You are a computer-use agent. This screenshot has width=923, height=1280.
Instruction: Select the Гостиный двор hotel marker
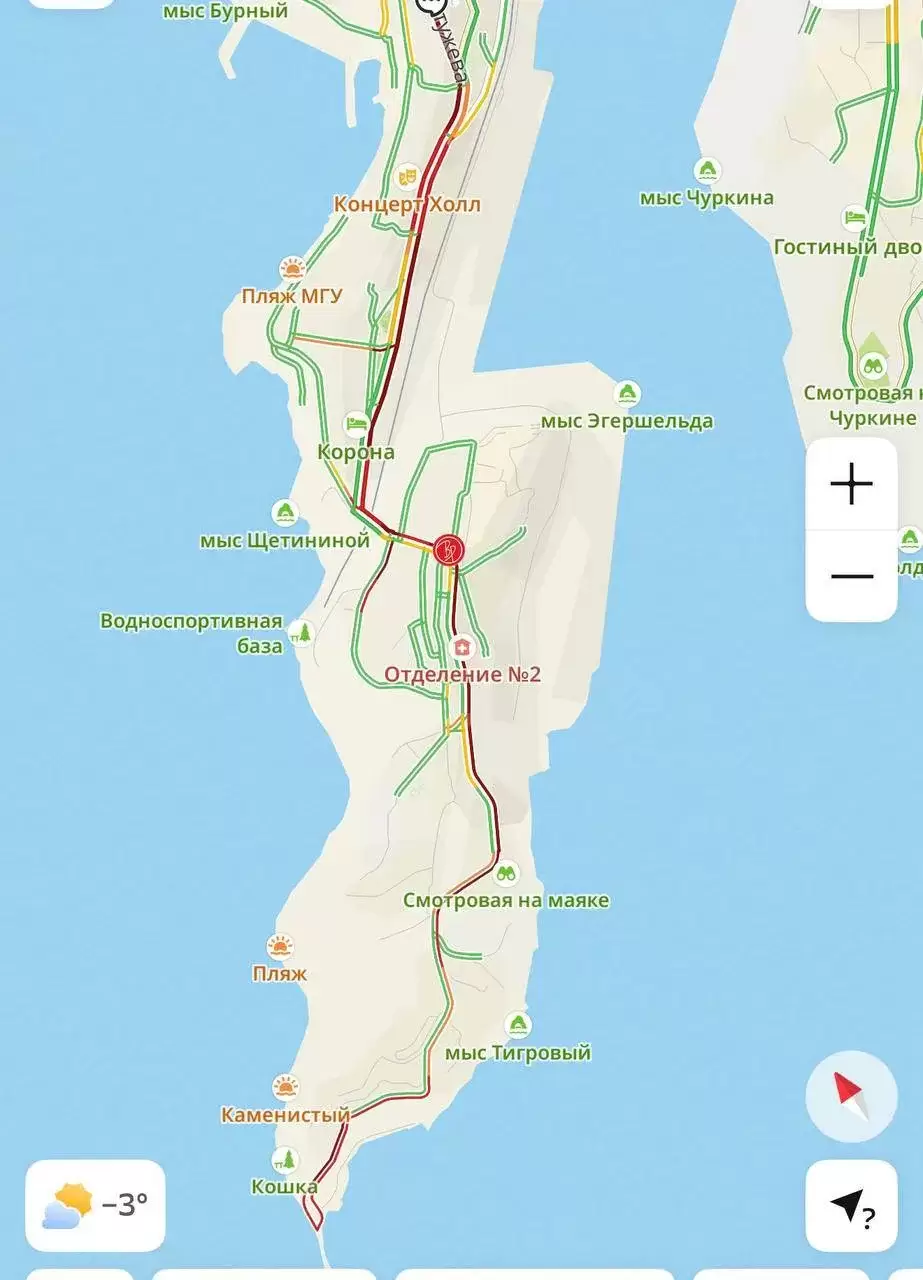[x=855, y=217]
